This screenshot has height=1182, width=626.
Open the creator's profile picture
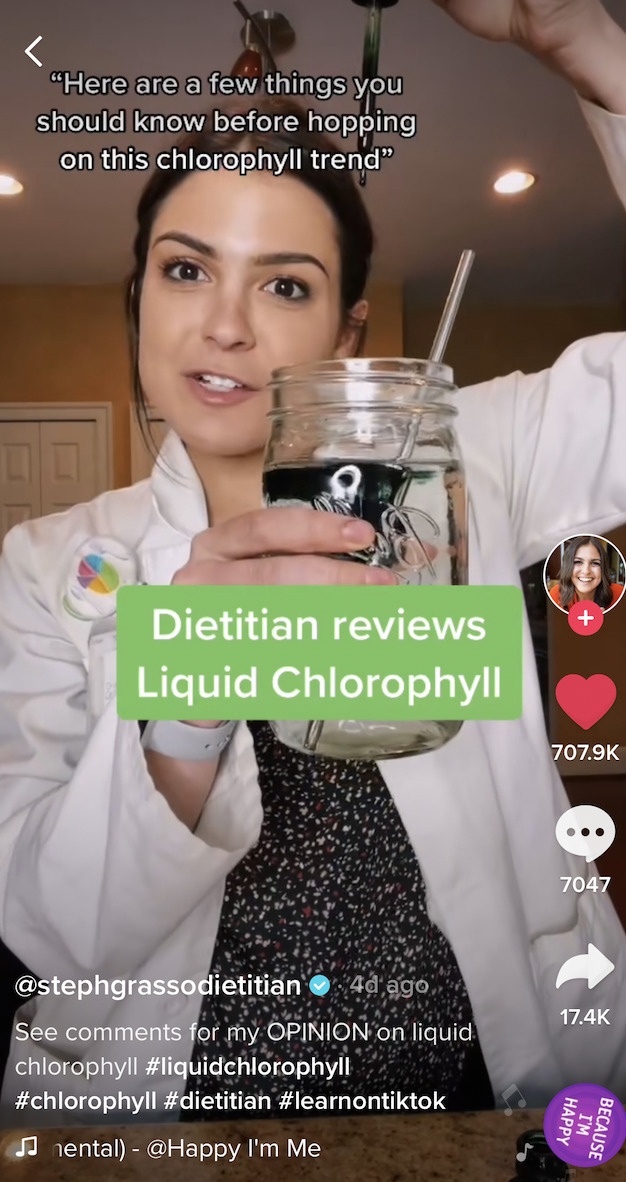pyautogui.click(x=584, y=573)
